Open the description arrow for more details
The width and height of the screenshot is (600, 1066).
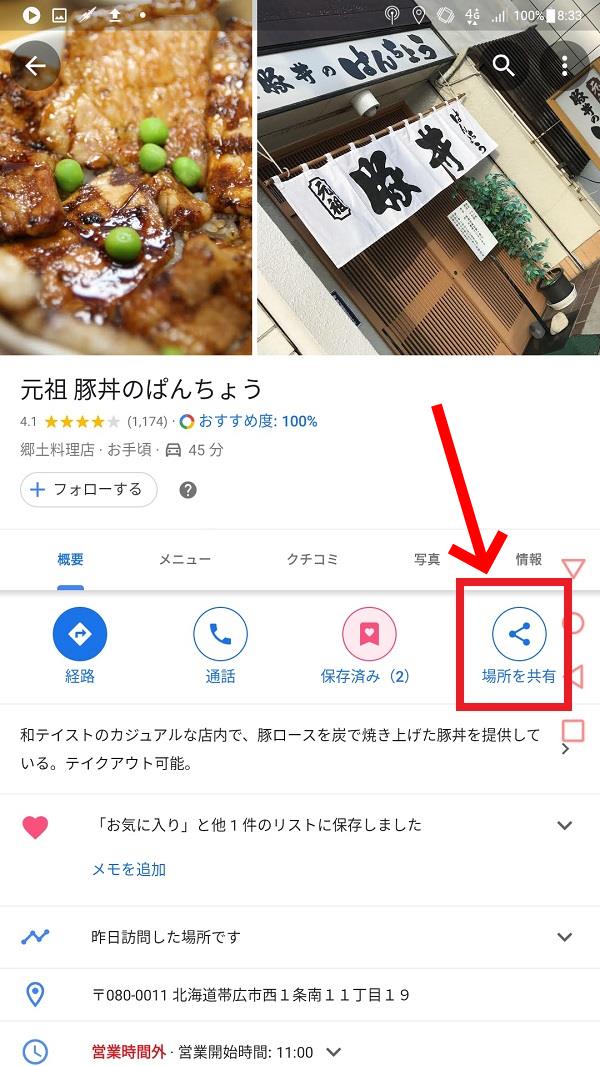[565, 749]
